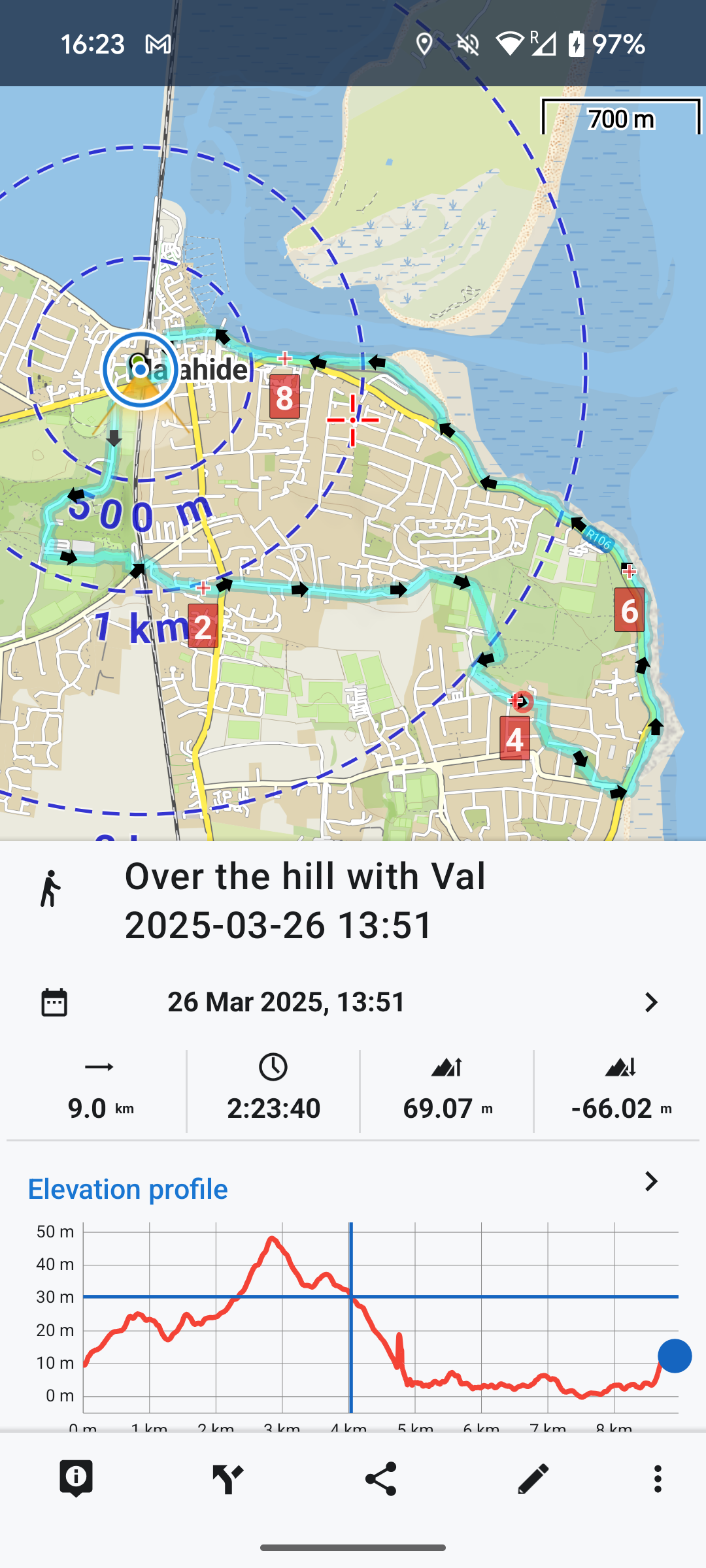Open the track info icon

[x=76, y=1478]
